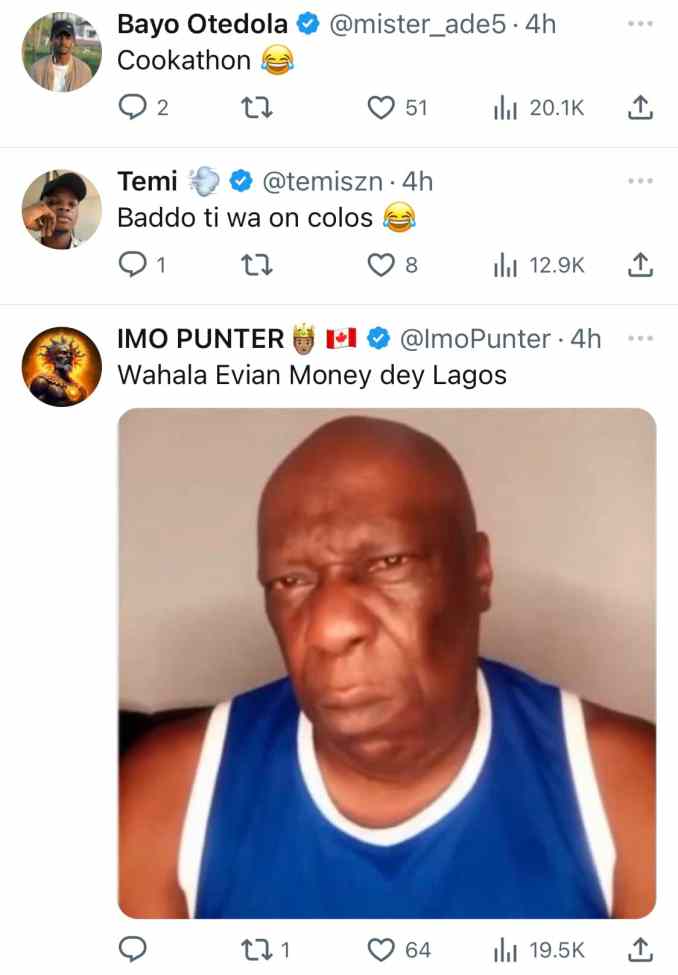The image size is (678, 975).
Task: Reply to Bayo Otedola's Cookathon tweet
Action: 132,108
